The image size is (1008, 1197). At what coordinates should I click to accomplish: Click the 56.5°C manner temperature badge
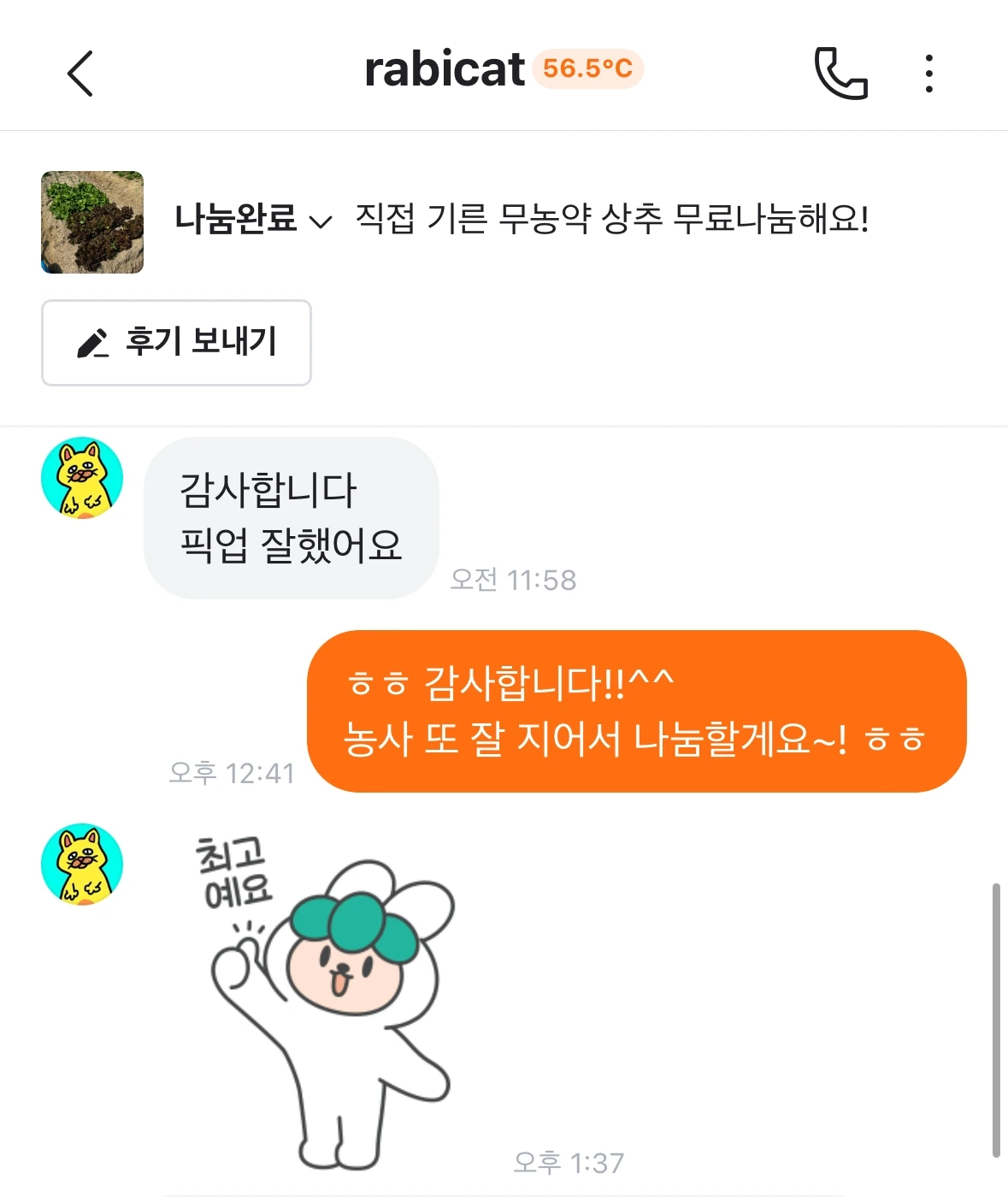pos(589,68)
